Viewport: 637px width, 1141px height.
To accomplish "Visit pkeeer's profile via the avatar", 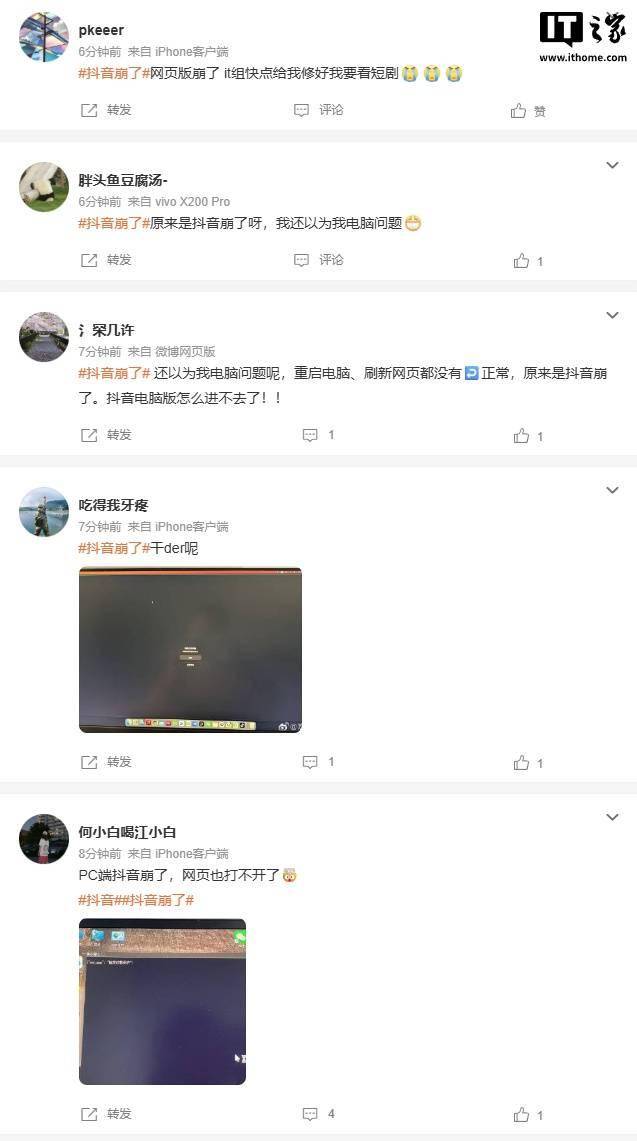I will point(44,37).
